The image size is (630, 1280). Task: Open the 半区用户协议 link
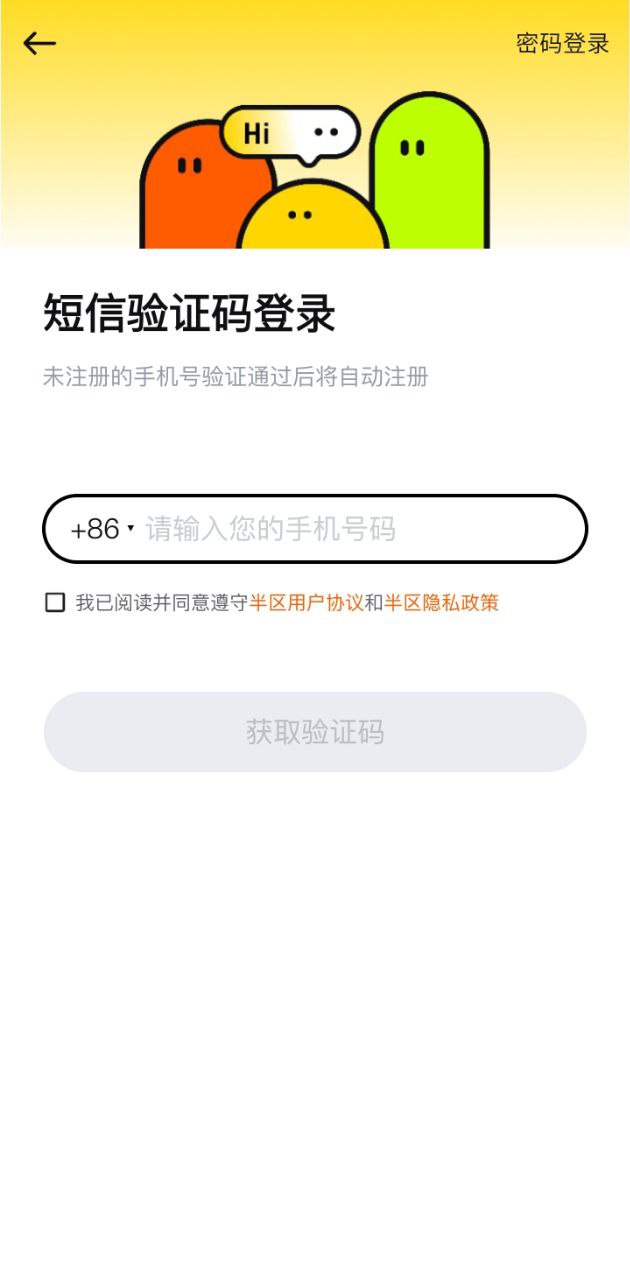pos(306,602)
